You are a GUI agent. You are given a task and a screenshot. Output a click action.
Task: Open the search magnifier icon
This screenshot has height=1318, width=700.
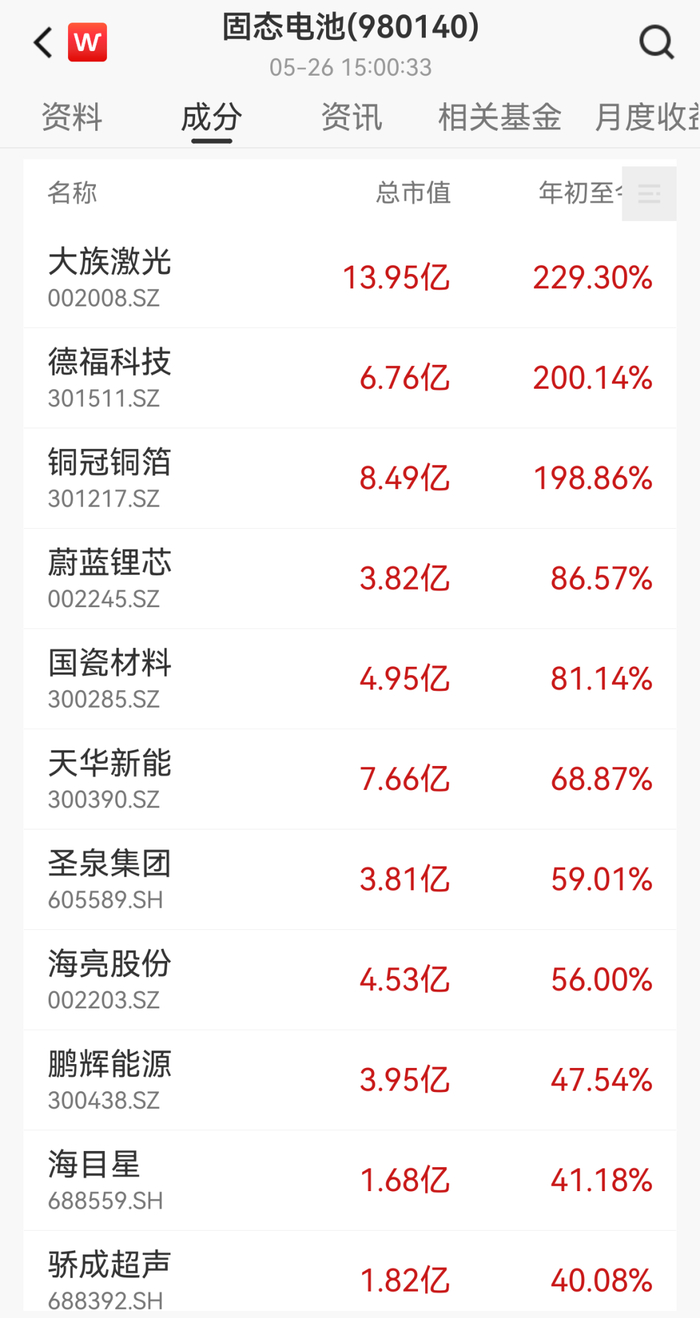656,43
